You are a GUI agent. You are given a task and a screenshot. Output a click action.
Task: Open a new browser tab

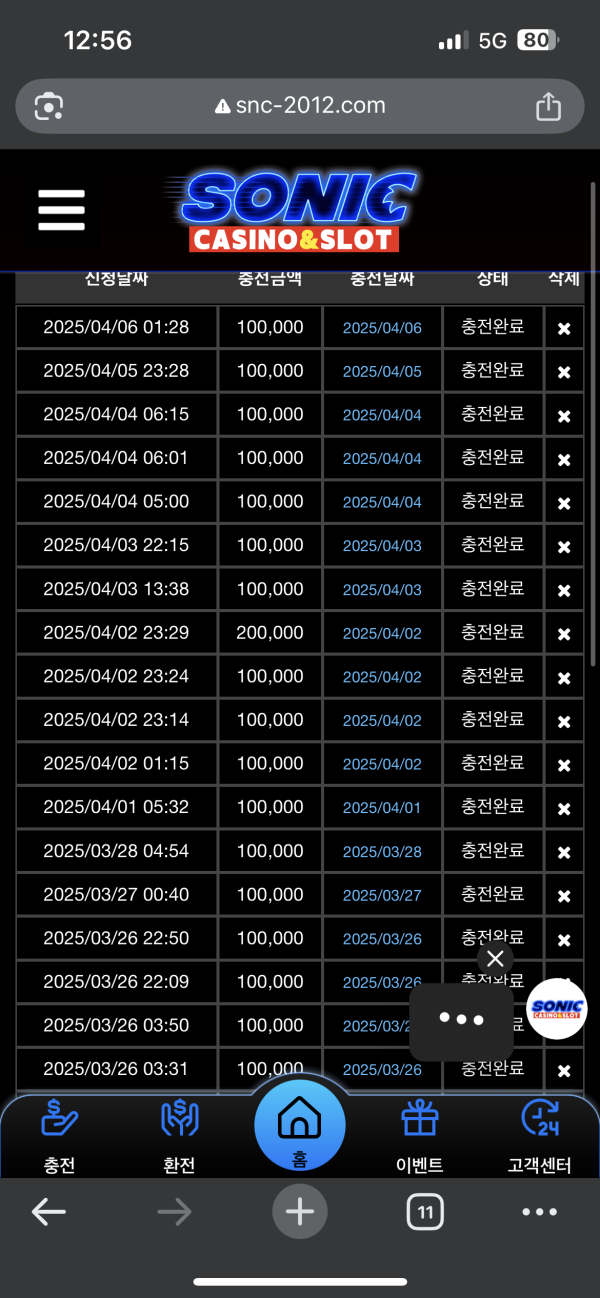click(300, 1212)
